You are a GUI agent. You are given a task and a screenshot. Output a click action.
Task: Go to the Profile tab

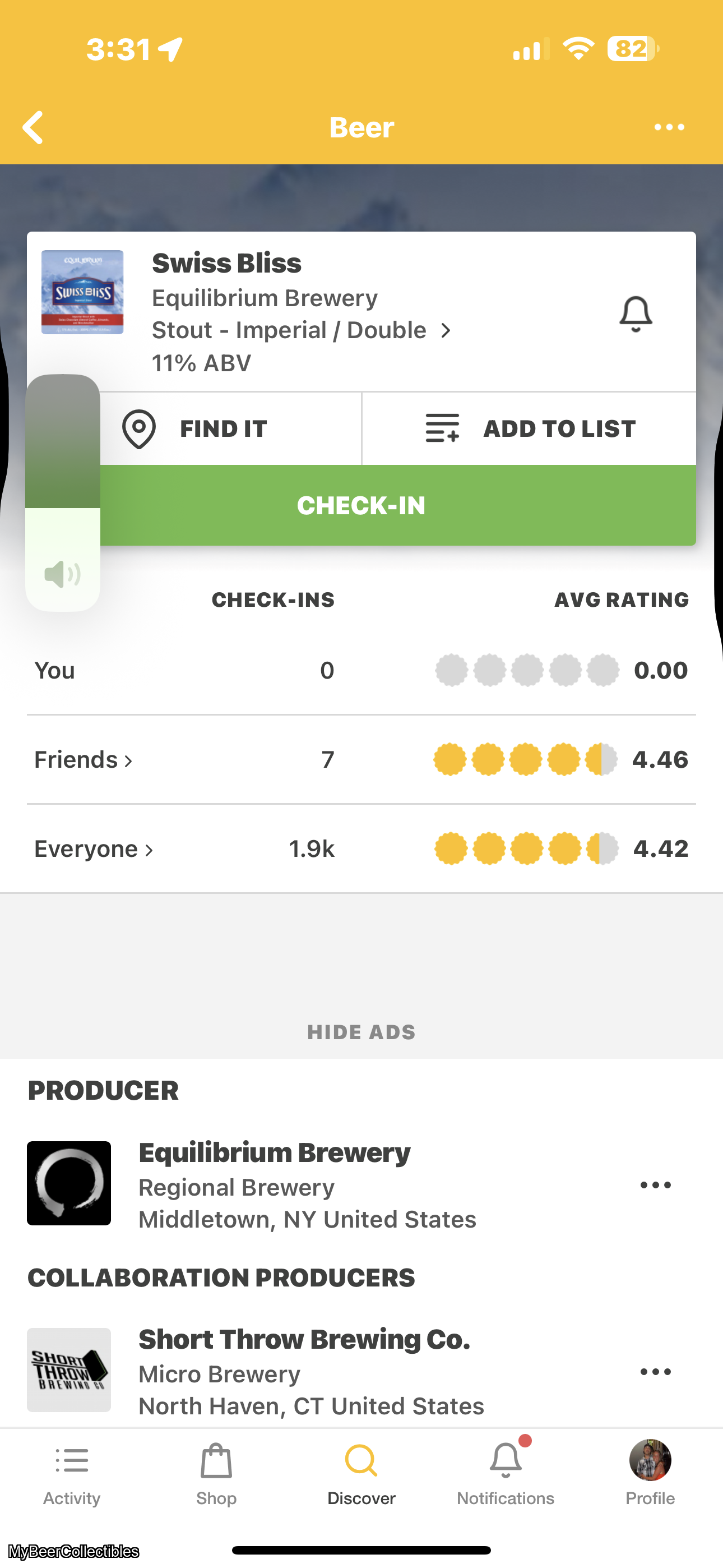point(650,1473)
